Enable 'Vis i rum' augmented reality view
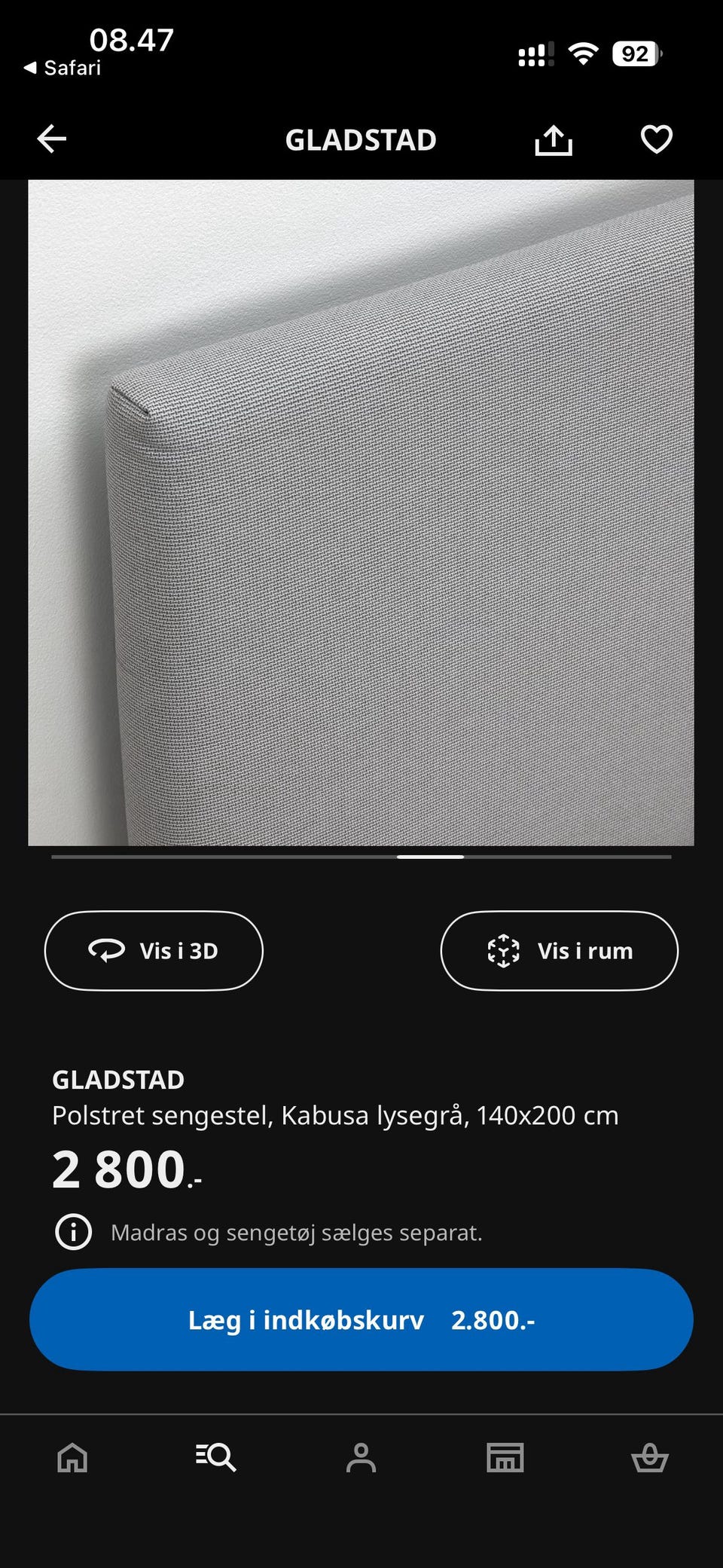Viewport: 723px width, 1568px height. 559,951
